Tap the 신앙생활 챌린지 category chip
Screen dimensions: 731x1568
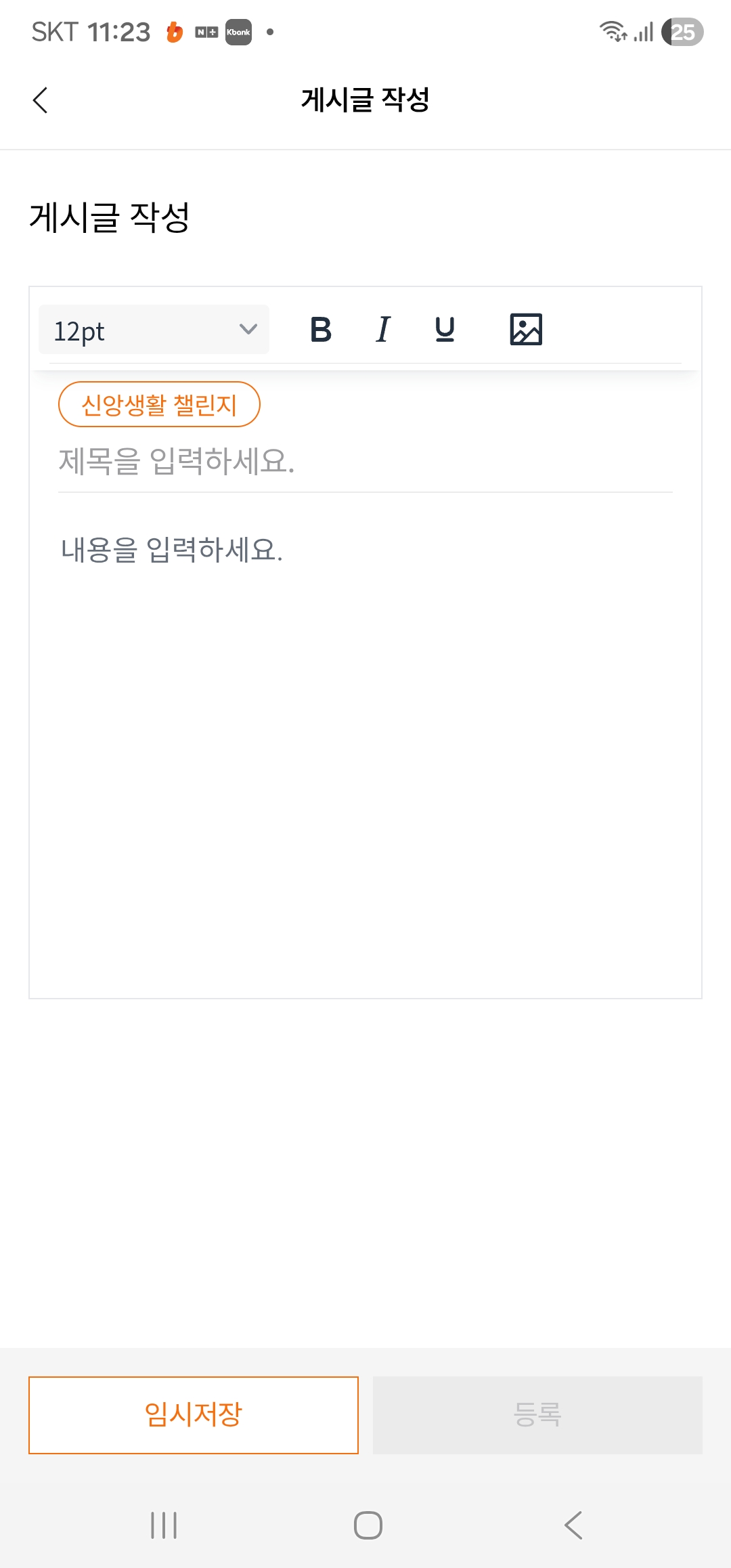[159, 405]
